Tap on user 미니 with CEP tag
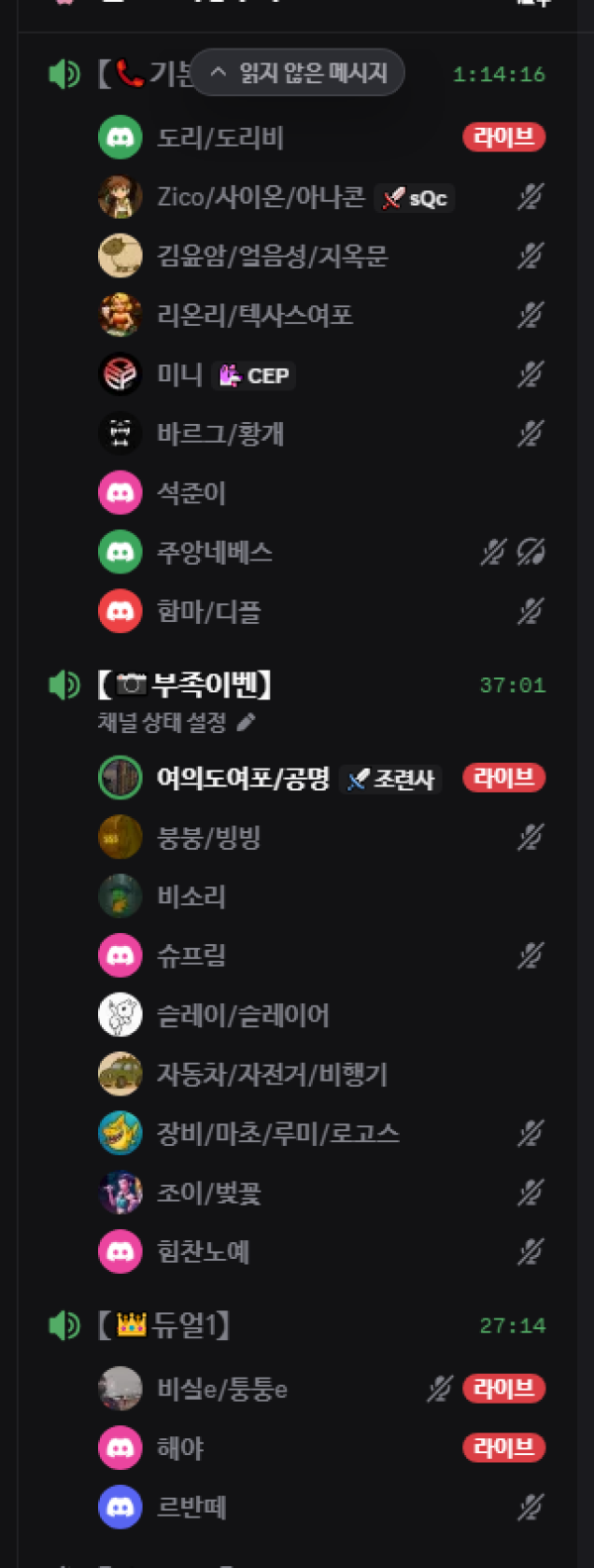Viewport: 594px width, 1568px height. click(180, 375)
